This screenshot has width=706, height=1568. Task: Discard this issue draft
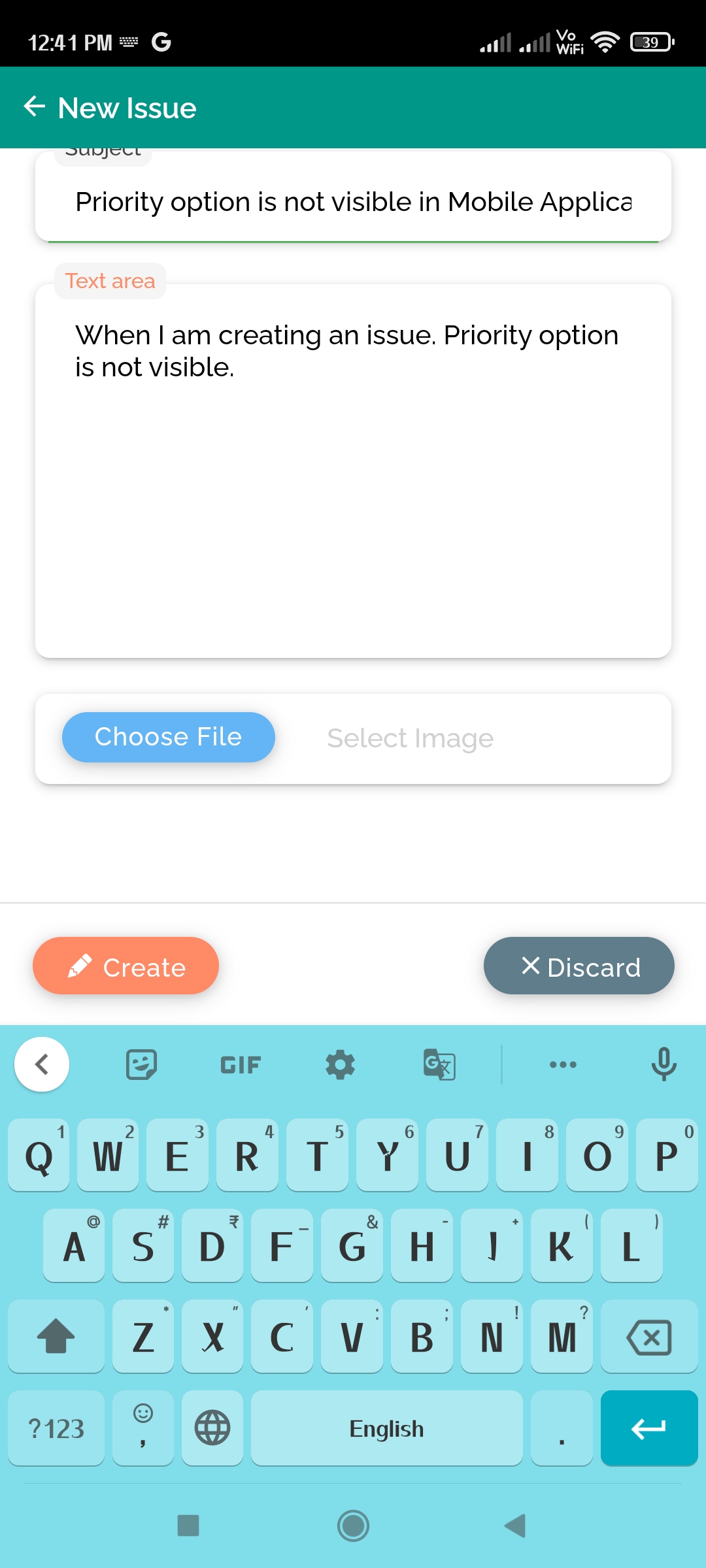click(x=579, y=966)
